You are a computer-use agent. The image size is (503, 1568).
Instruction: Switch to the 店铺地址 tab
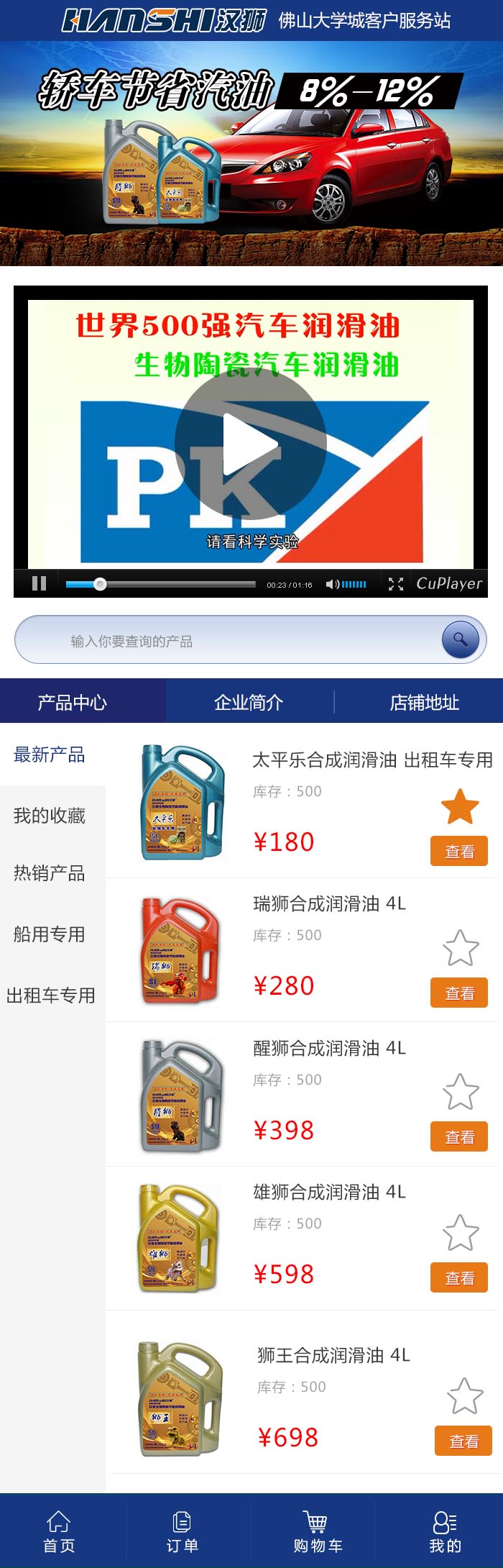tap(424, 702)
